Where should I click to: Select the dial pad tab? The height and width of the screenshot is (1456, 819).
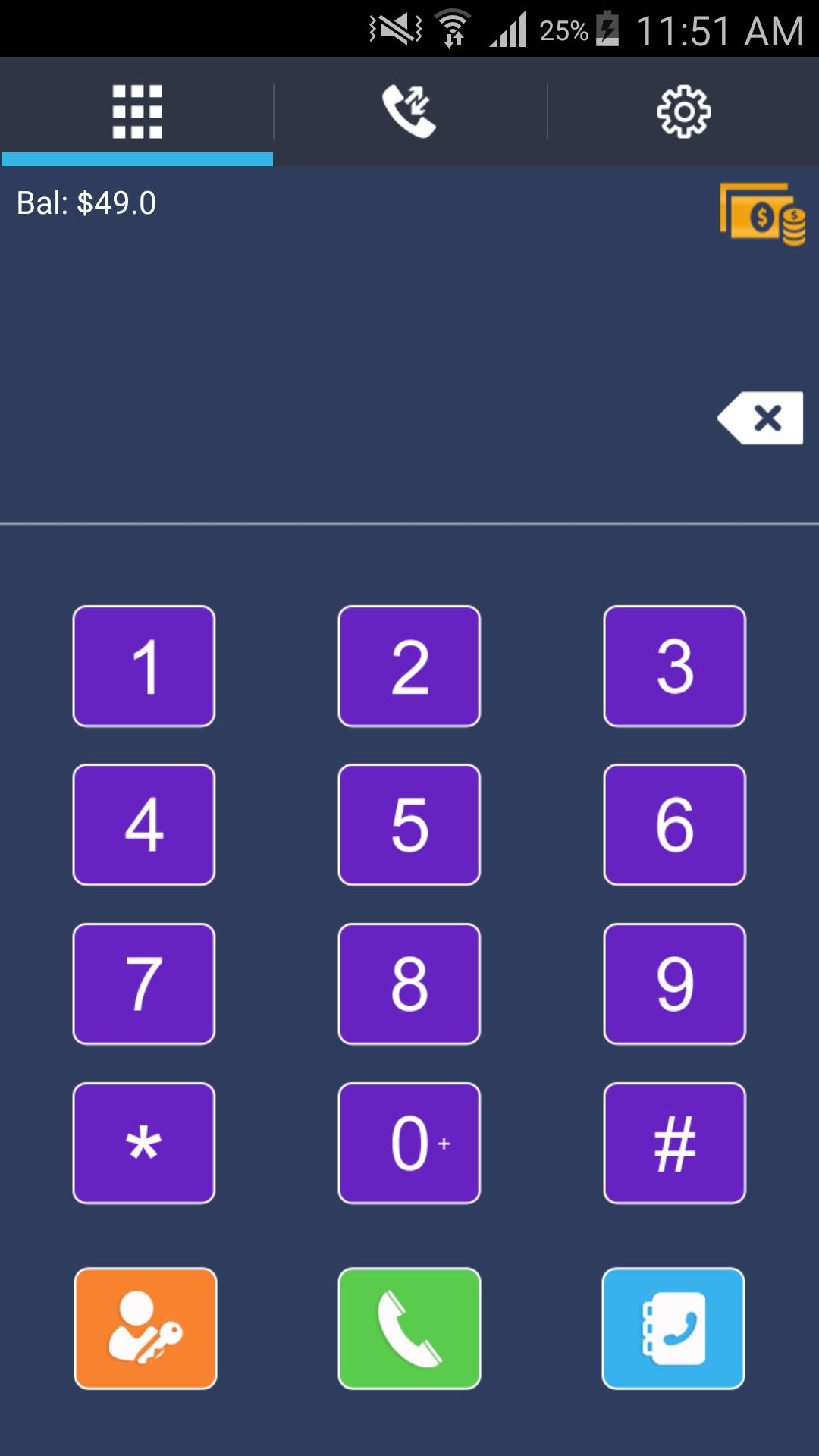(x=137, y=111)
